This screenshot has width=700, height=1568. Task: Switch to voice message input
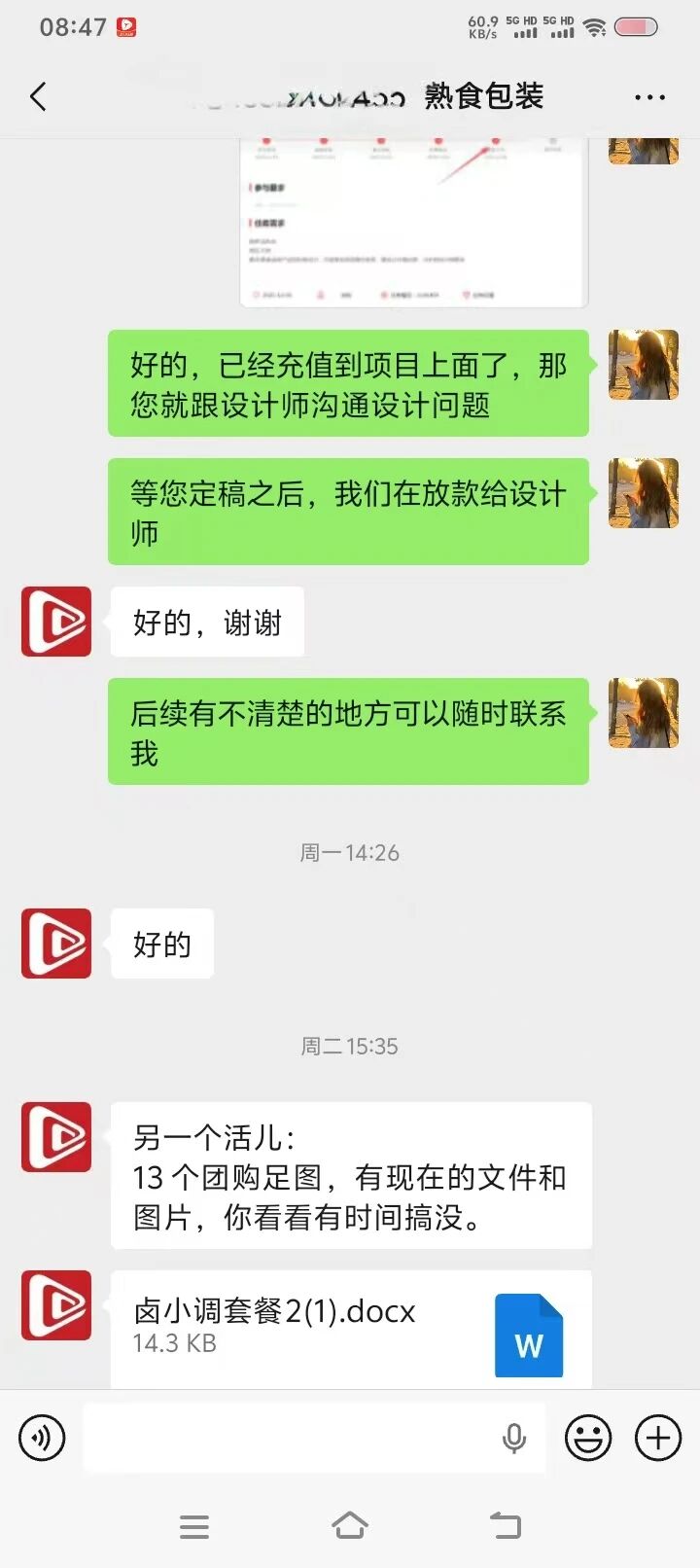coord(42,1438)
